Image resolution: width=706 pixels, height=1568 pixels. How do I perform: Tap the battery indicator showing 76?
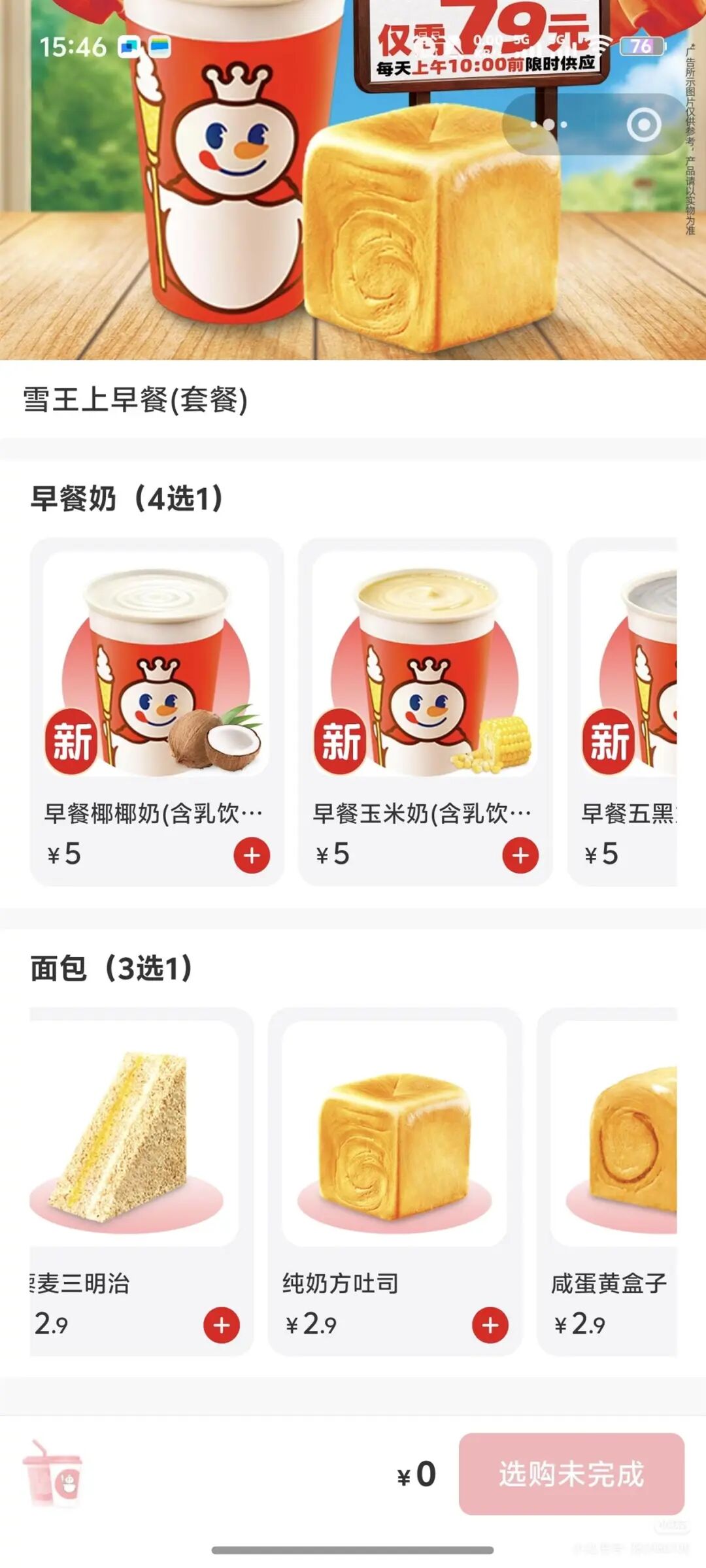tap(642, 46)
